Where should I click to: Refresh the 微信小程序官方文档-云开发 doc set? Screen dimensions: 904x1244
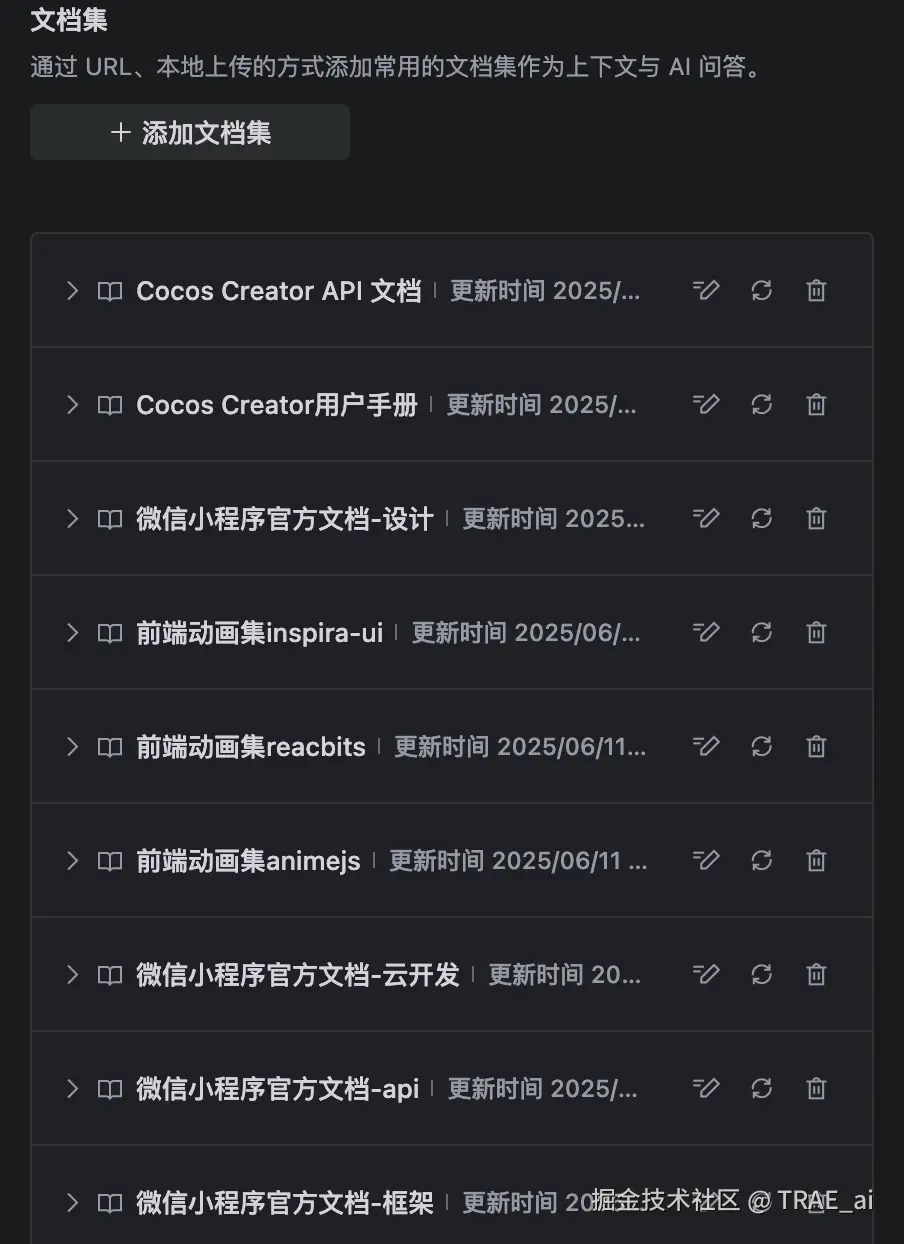pos(762,975)
